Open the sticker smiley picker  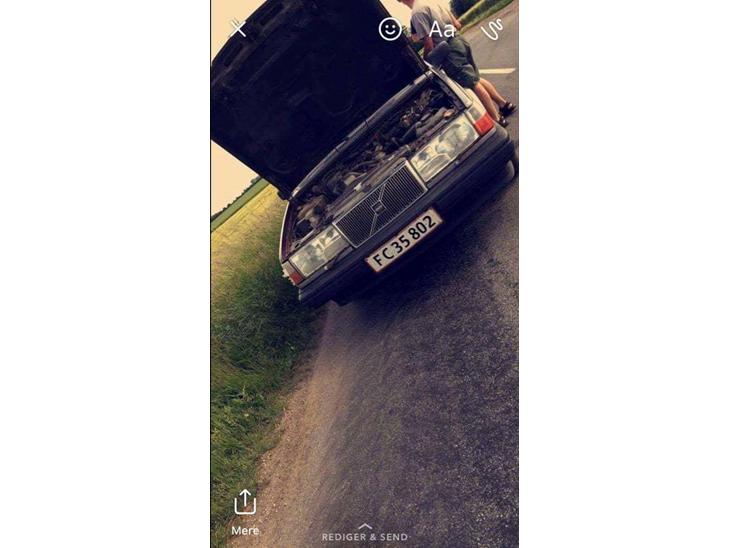(390, 29)
